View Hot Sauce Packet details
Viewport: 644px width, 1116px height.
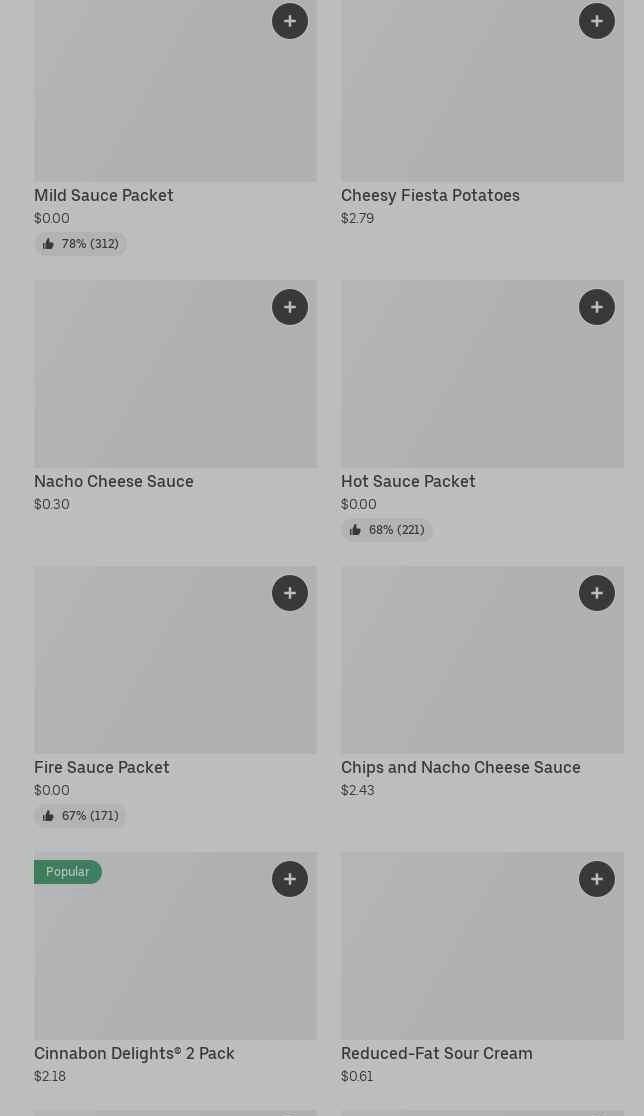pos(408,481)
